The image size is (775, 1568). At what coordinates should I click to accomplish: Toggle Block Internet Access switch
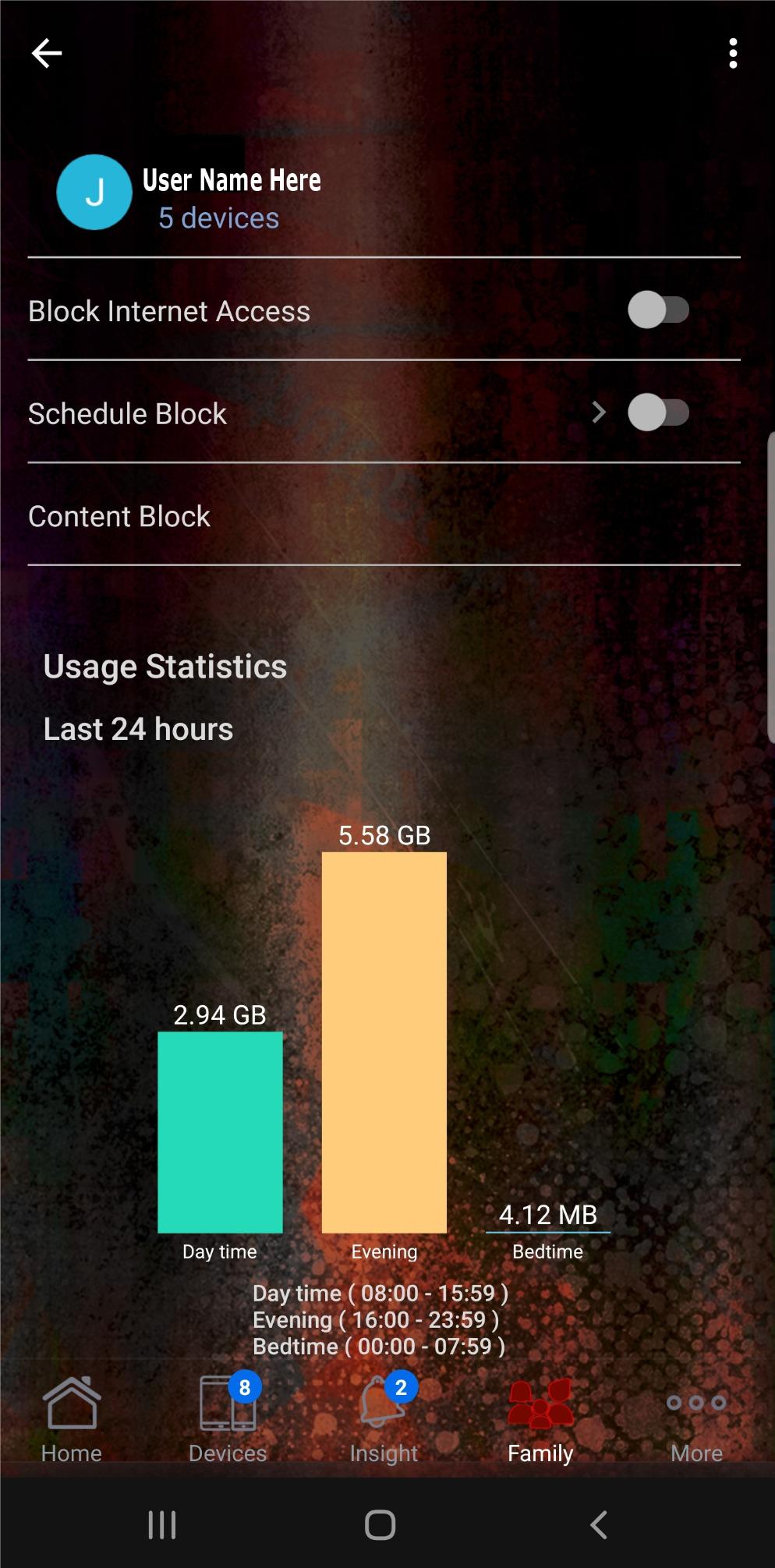click(658, 310)
